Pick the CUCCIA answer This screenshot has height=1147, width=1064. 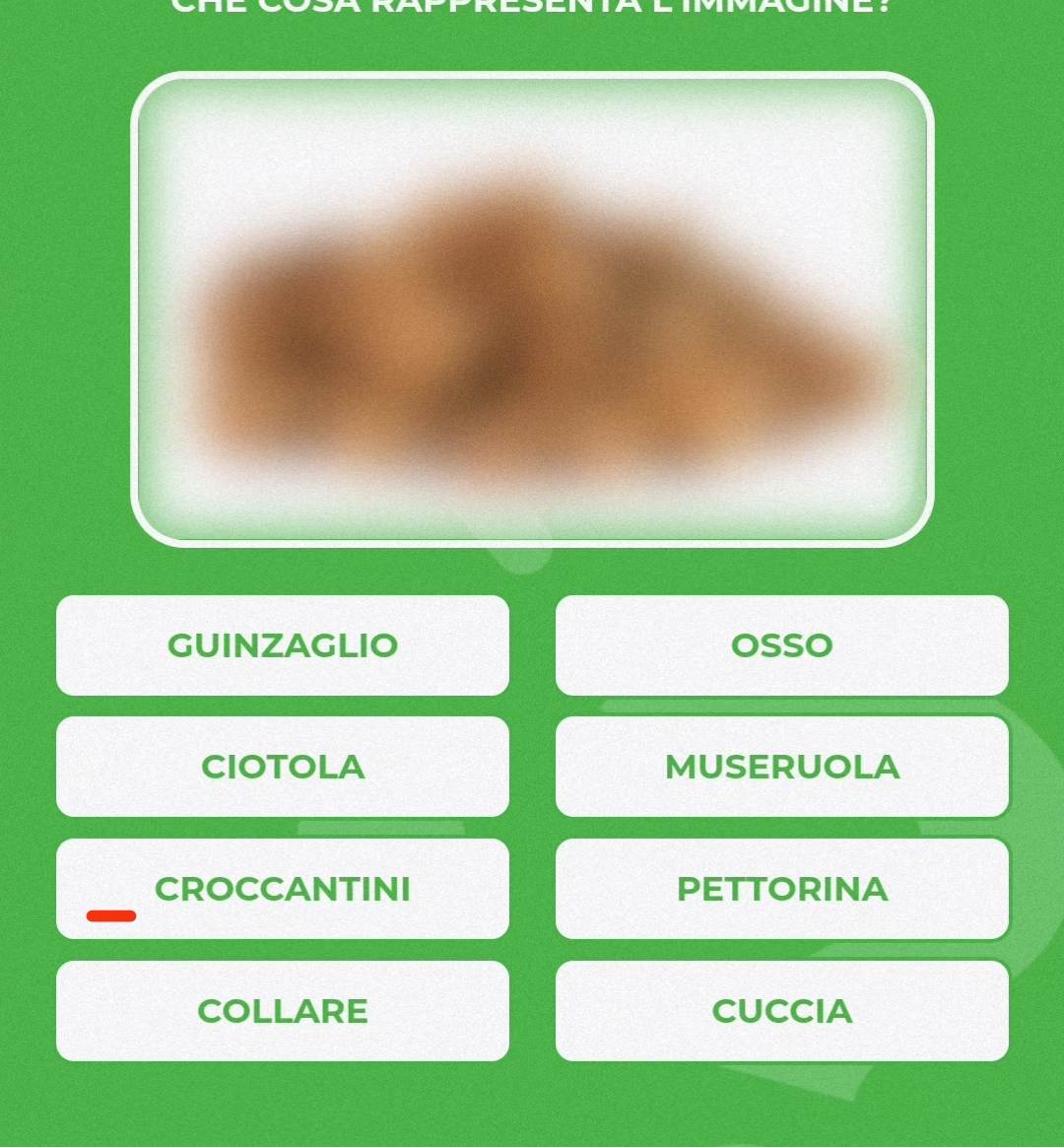pos(781,1011)
